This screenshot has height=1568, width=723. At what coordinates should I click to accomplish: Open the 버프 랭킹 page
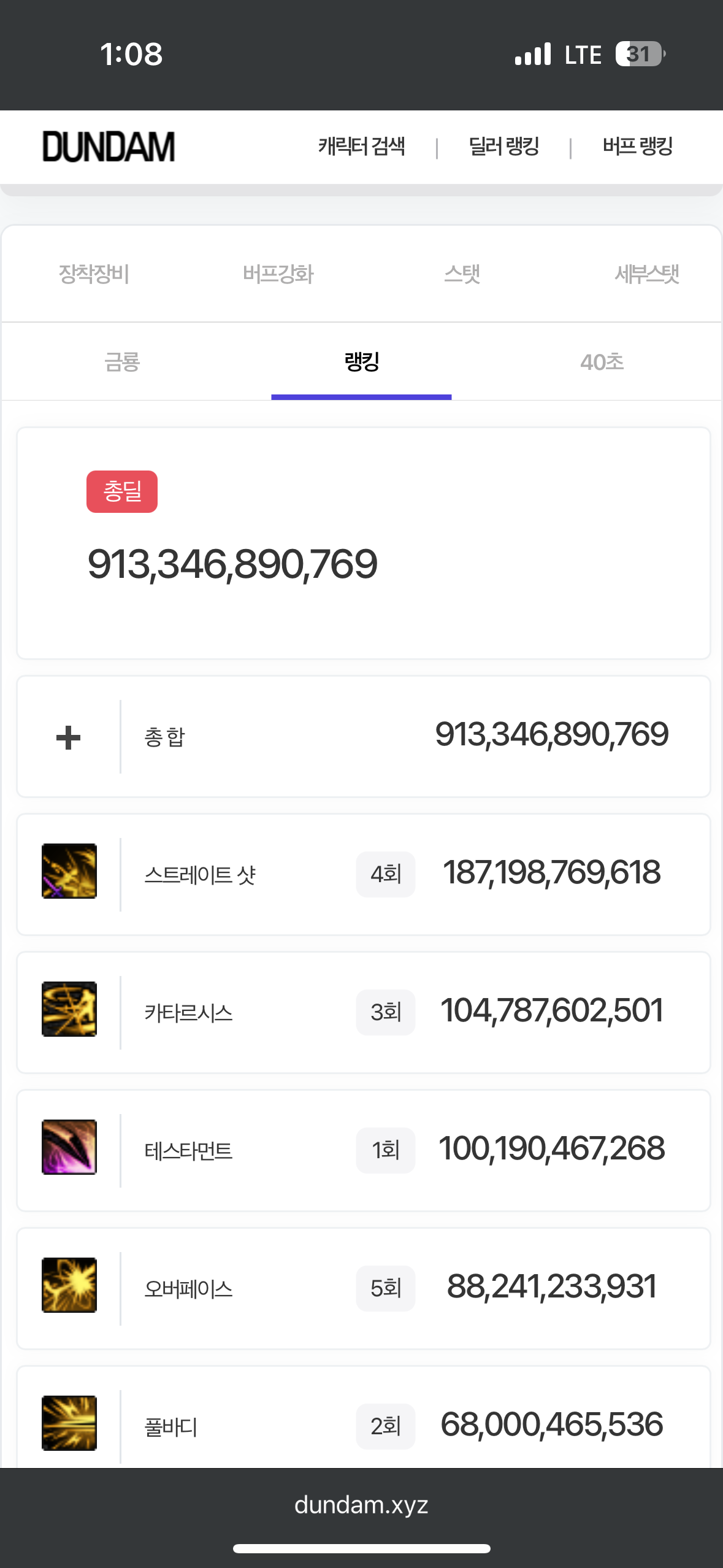click(637, 147)
